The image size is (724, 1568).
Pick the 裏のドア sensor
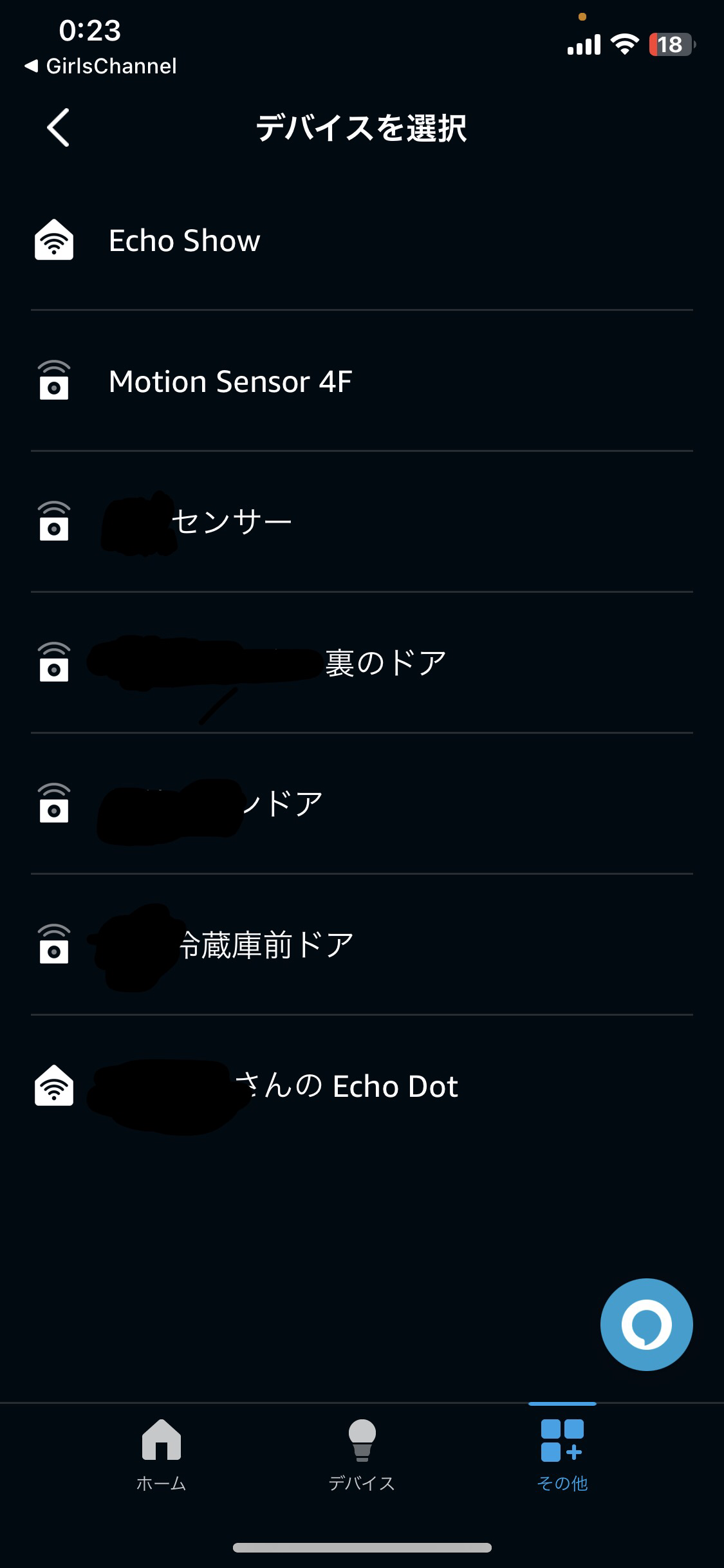[x=362, y=663]
